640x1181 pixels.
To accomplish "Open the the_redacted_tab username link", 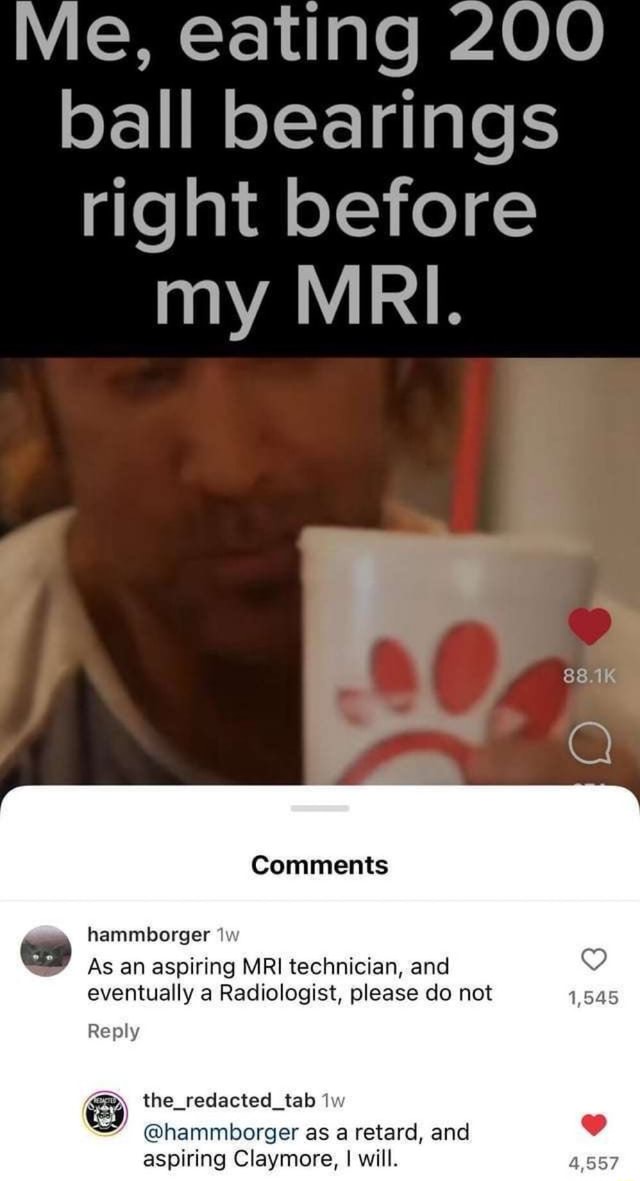I will click(x=229, y=1100).
